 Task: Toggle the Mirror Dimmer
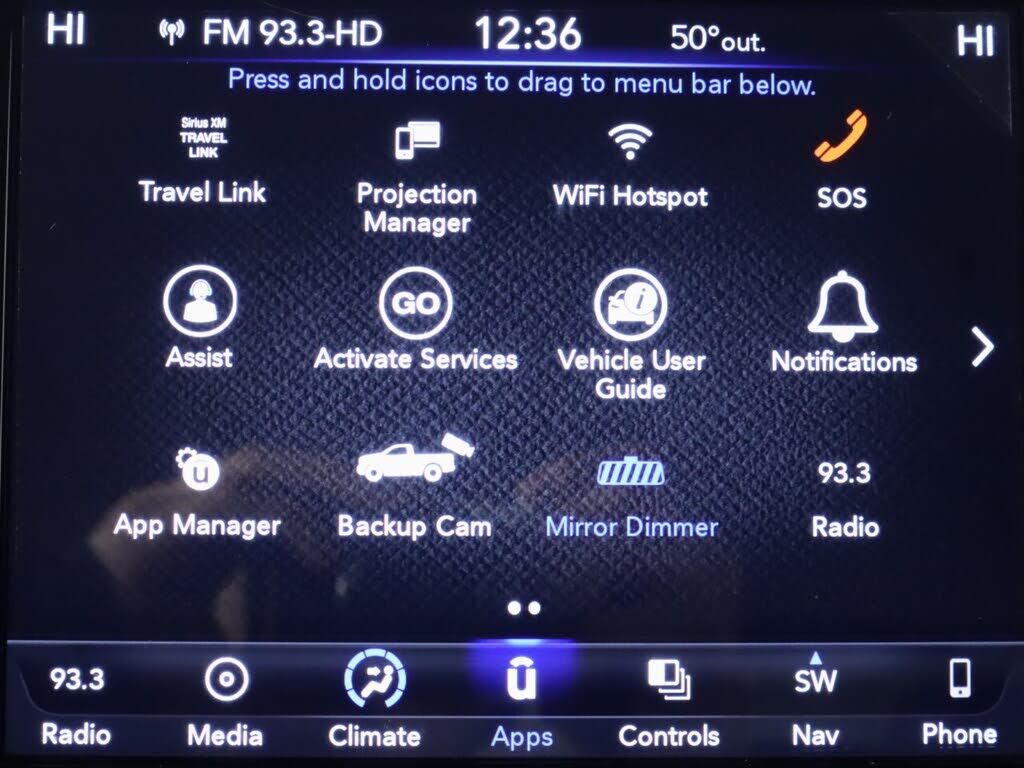[x=632, y=492]
